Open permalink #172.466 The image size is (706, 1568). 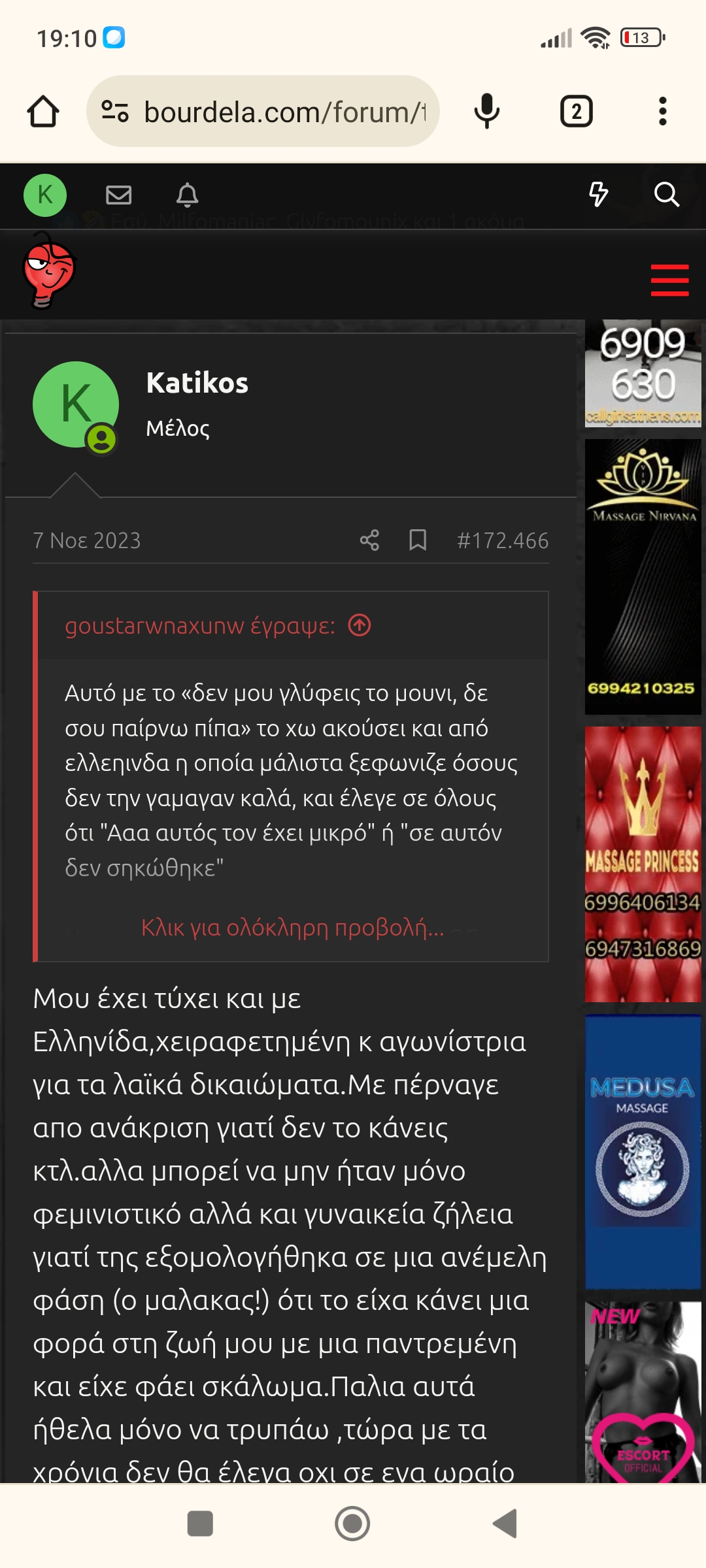pos(503,540)
